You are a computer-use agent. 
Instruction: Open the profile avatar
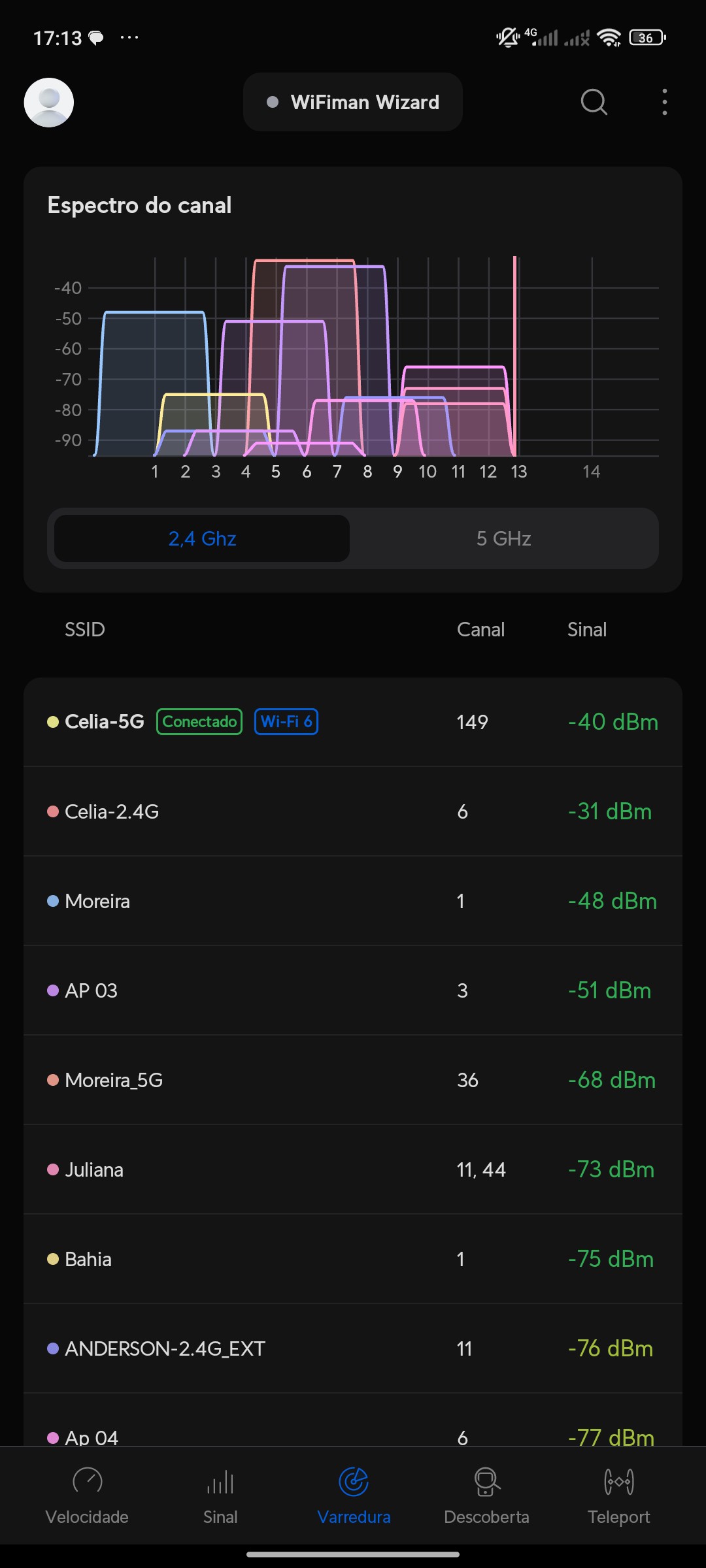tap(49, 103)
